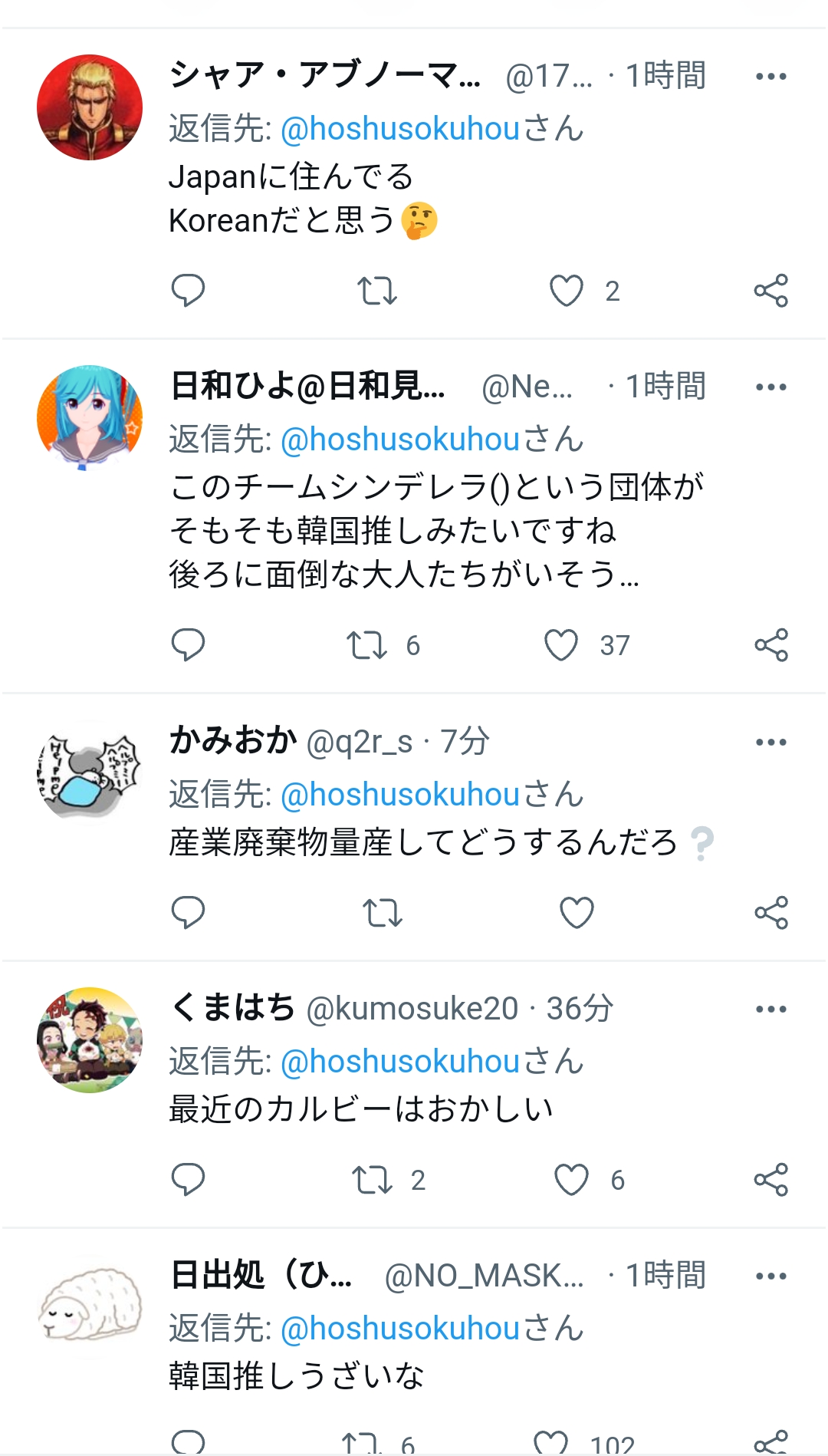Open overflow menu on シャア・アブノーマ's reply
This screenshot has width=828, height=1456.
770,76
